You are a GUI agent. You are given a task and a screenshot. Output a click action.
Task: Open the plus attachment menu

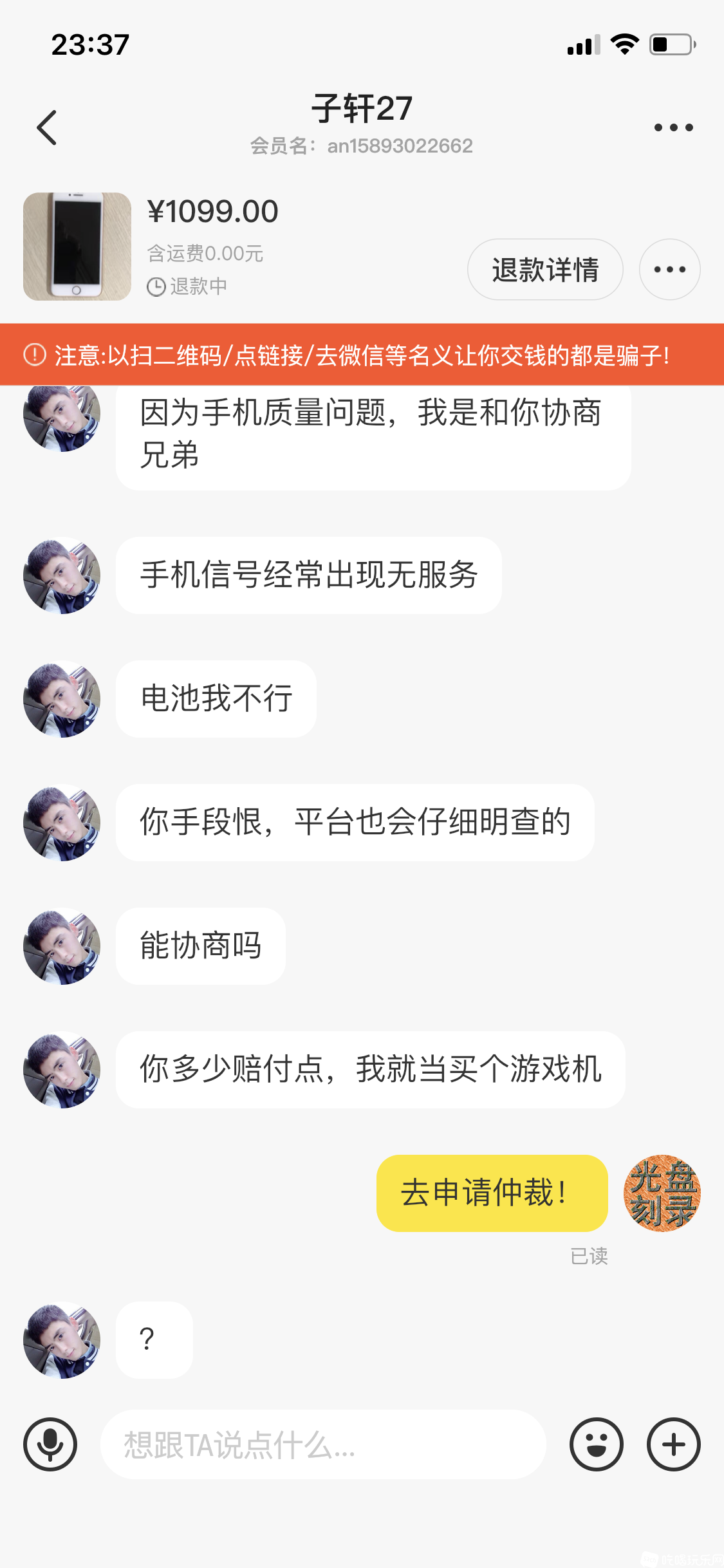(673, 1444)
